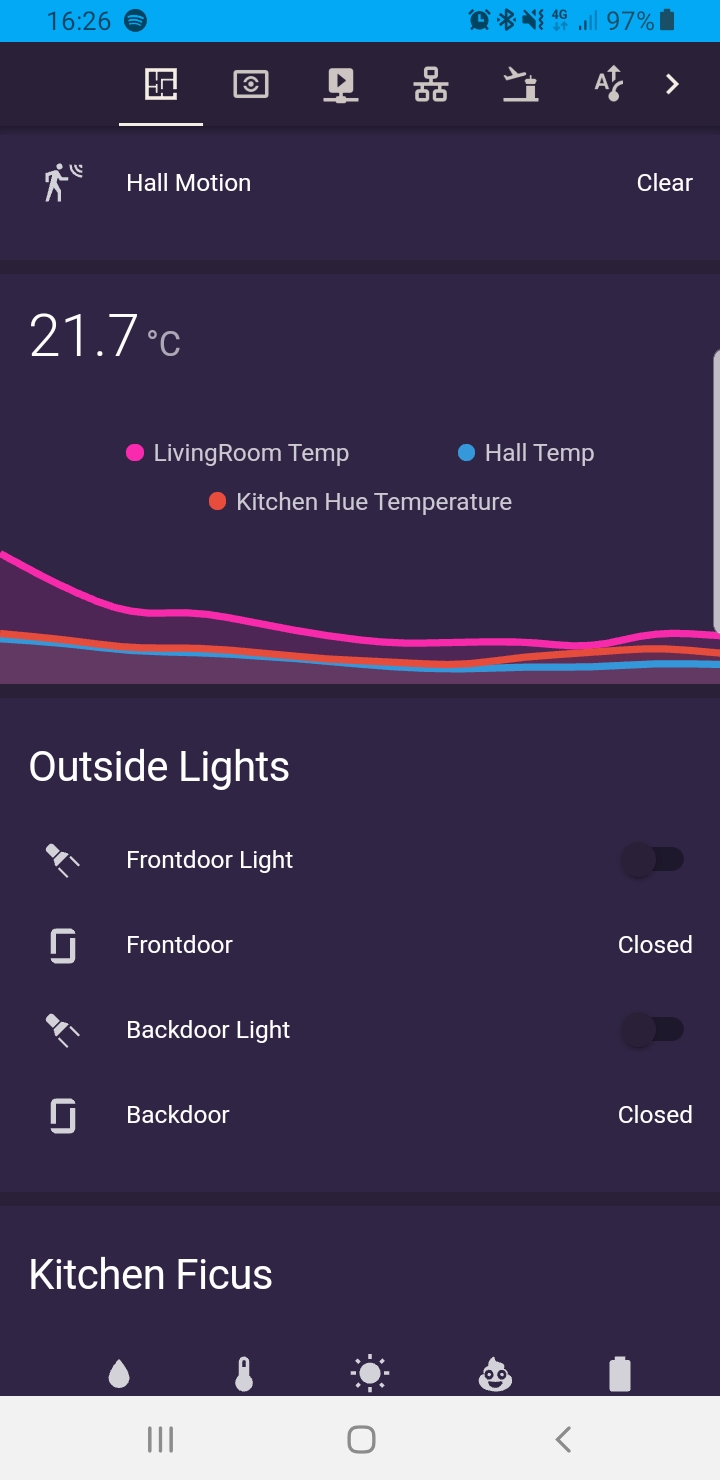Image resolution: width=720 pixels, height=1480 pixels.
Task: Open the cameras view tab
Action: point(250,84)
